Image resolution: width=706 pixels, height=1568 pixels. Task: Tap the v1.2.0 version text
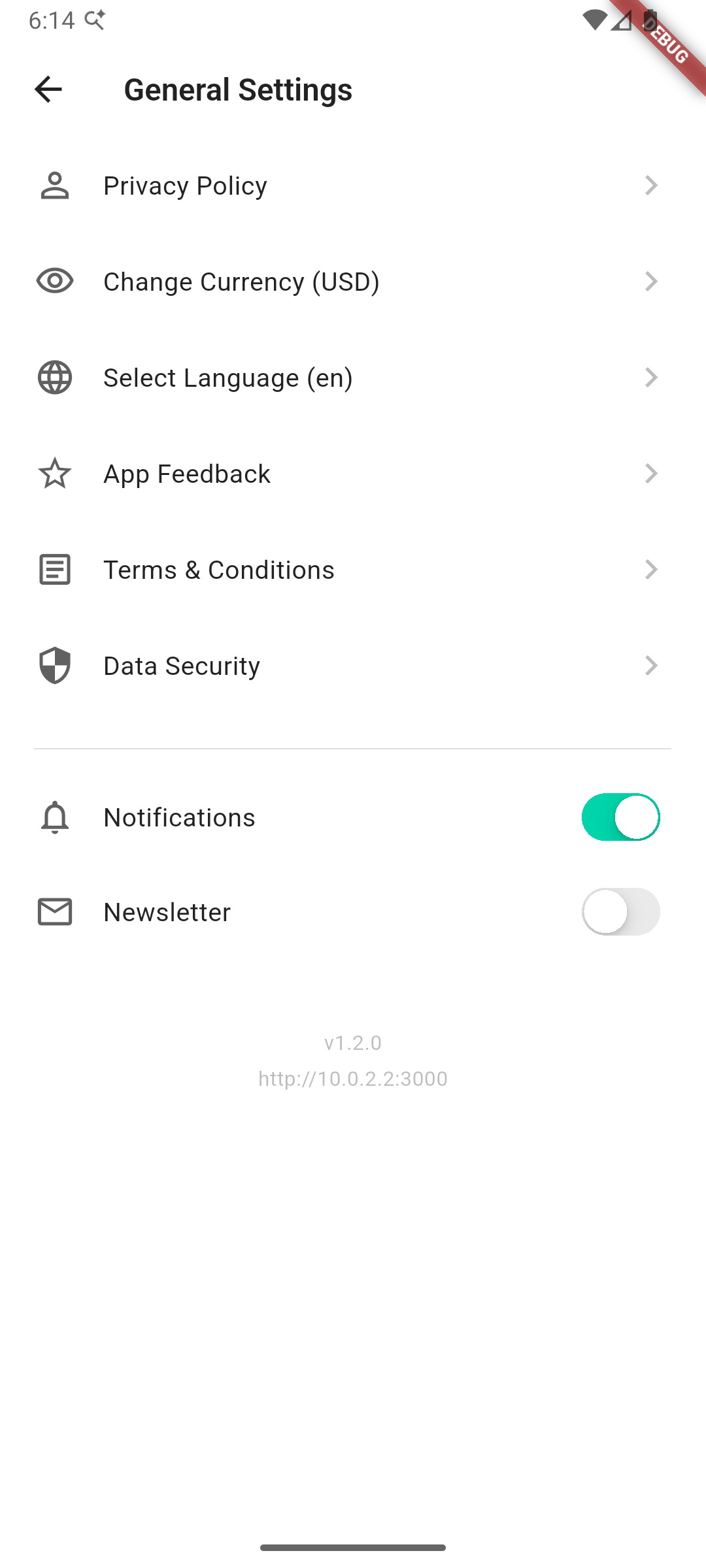[353, 1043]
